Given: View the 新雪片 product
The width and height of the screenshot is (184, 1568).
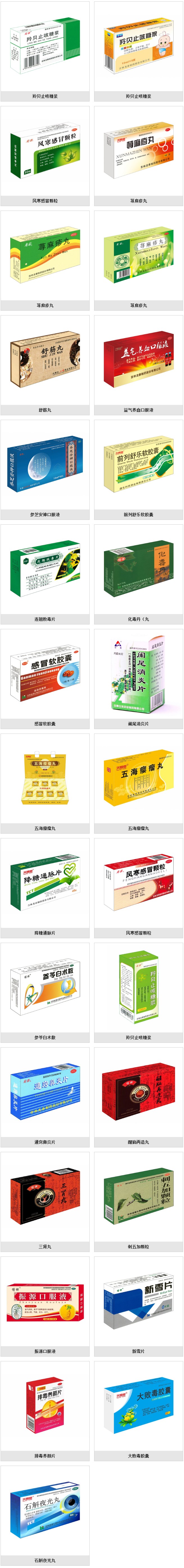Looking at the screenshot, I should (x=138, y=1301).
